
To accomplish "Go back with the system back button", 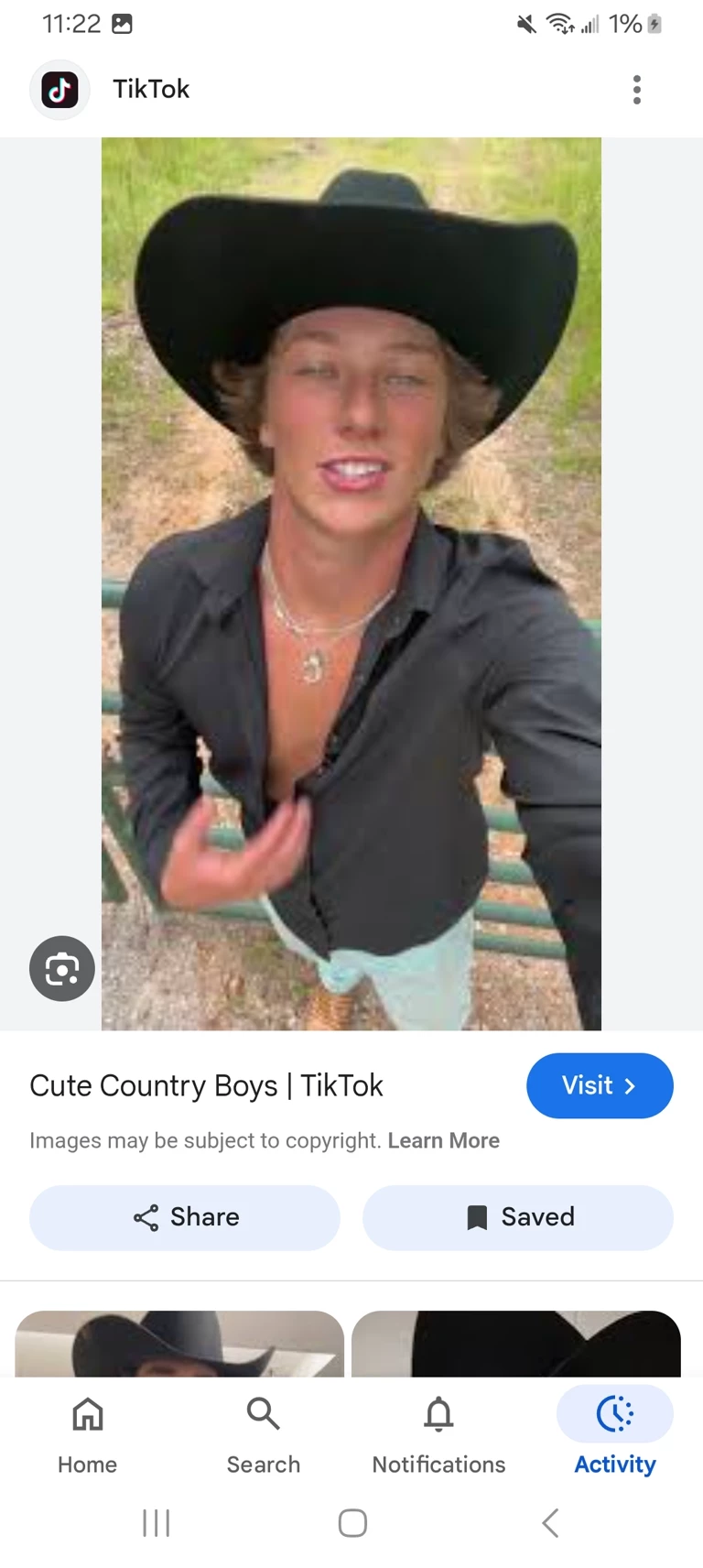I will point(550,1523).
